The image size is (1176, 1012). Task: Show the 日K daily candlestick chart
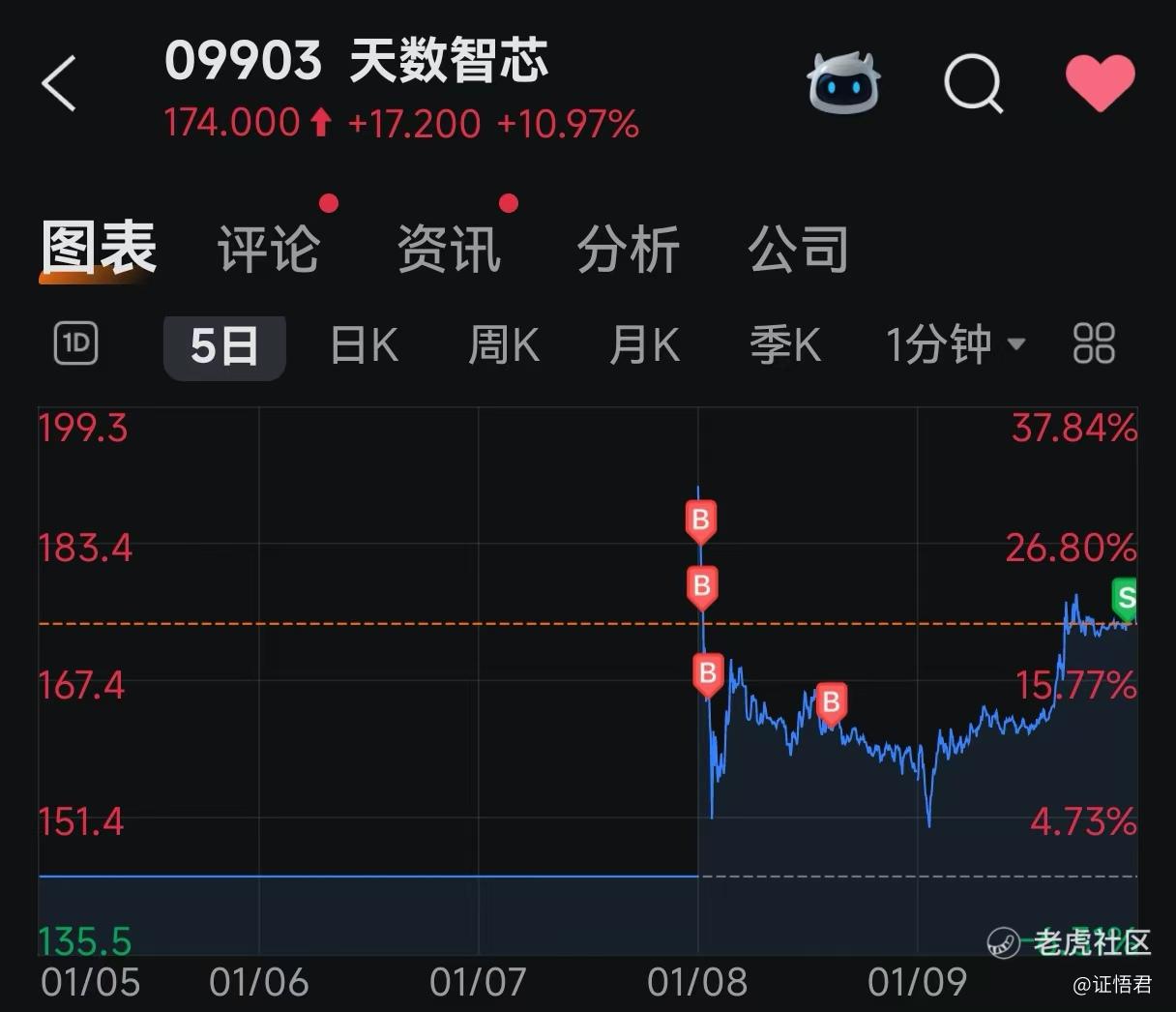tap(364, 344)
